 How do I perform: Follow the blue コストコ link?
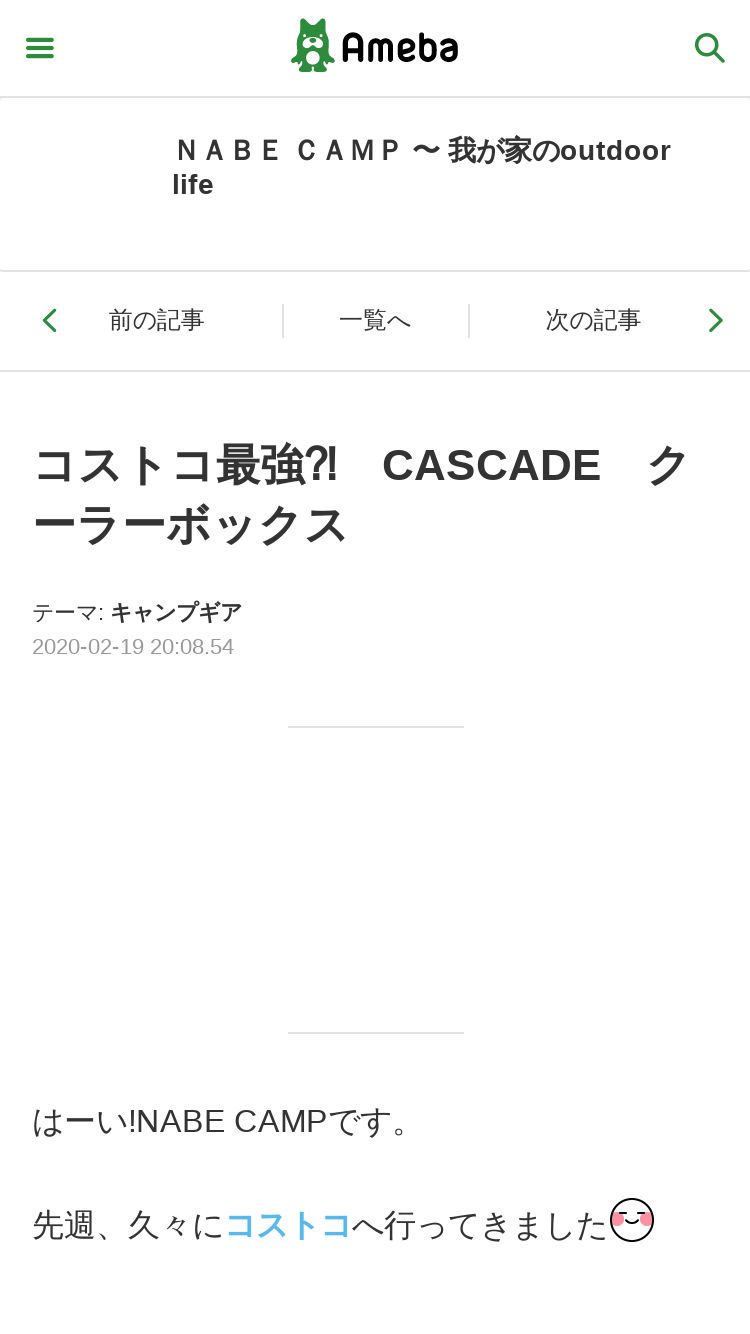tap(288, 1225)
